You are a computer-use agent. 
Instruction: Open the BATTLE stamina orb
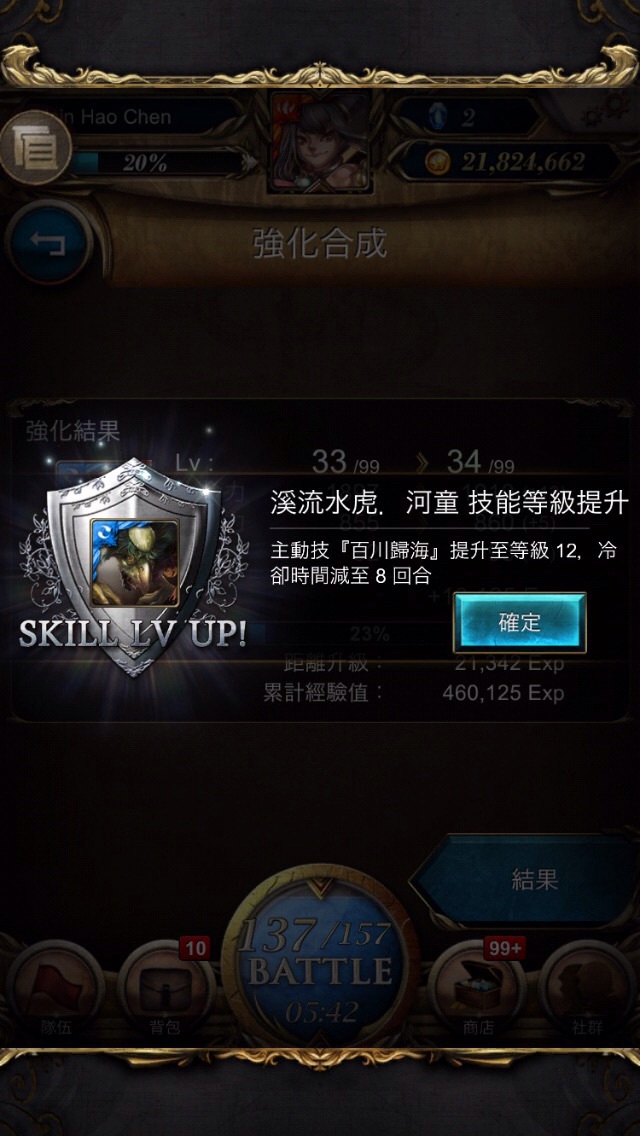click(x=320, y=956)
